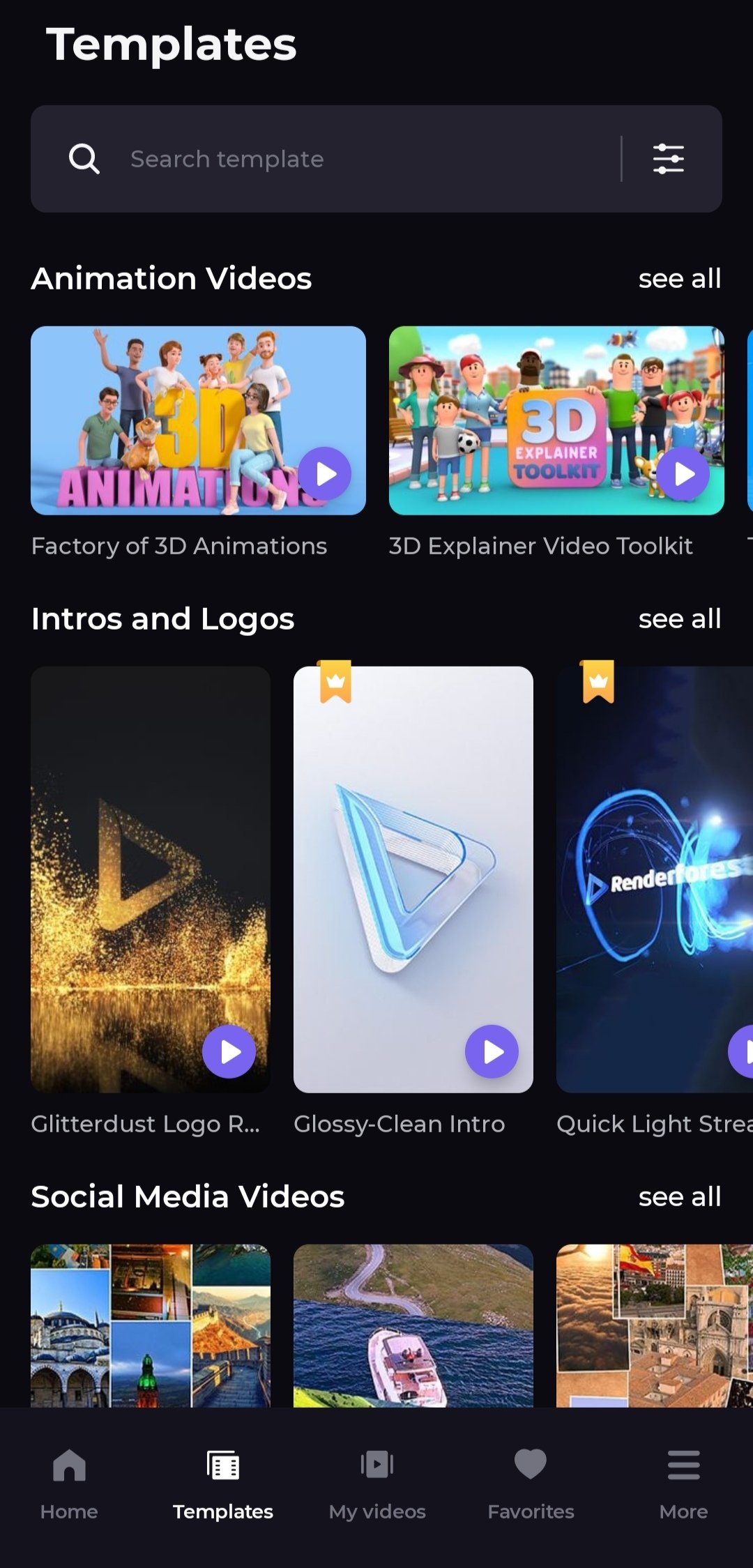Open the landmarks collage social media template
Image resolution: width=753 pixels, height=1568 pixels.
pyautogui.click(x=150, y=1325)
